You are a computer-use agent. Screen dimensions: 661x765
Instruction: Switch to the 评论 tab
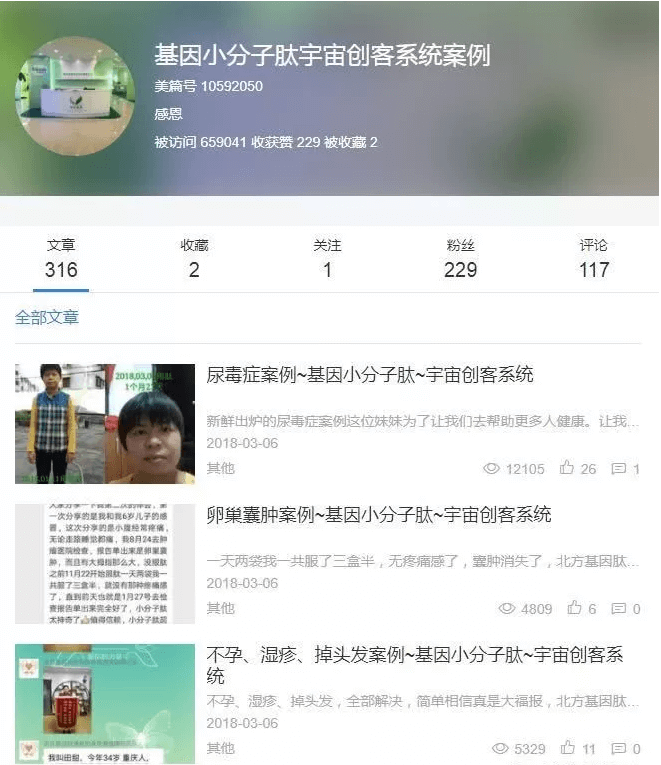594,258
